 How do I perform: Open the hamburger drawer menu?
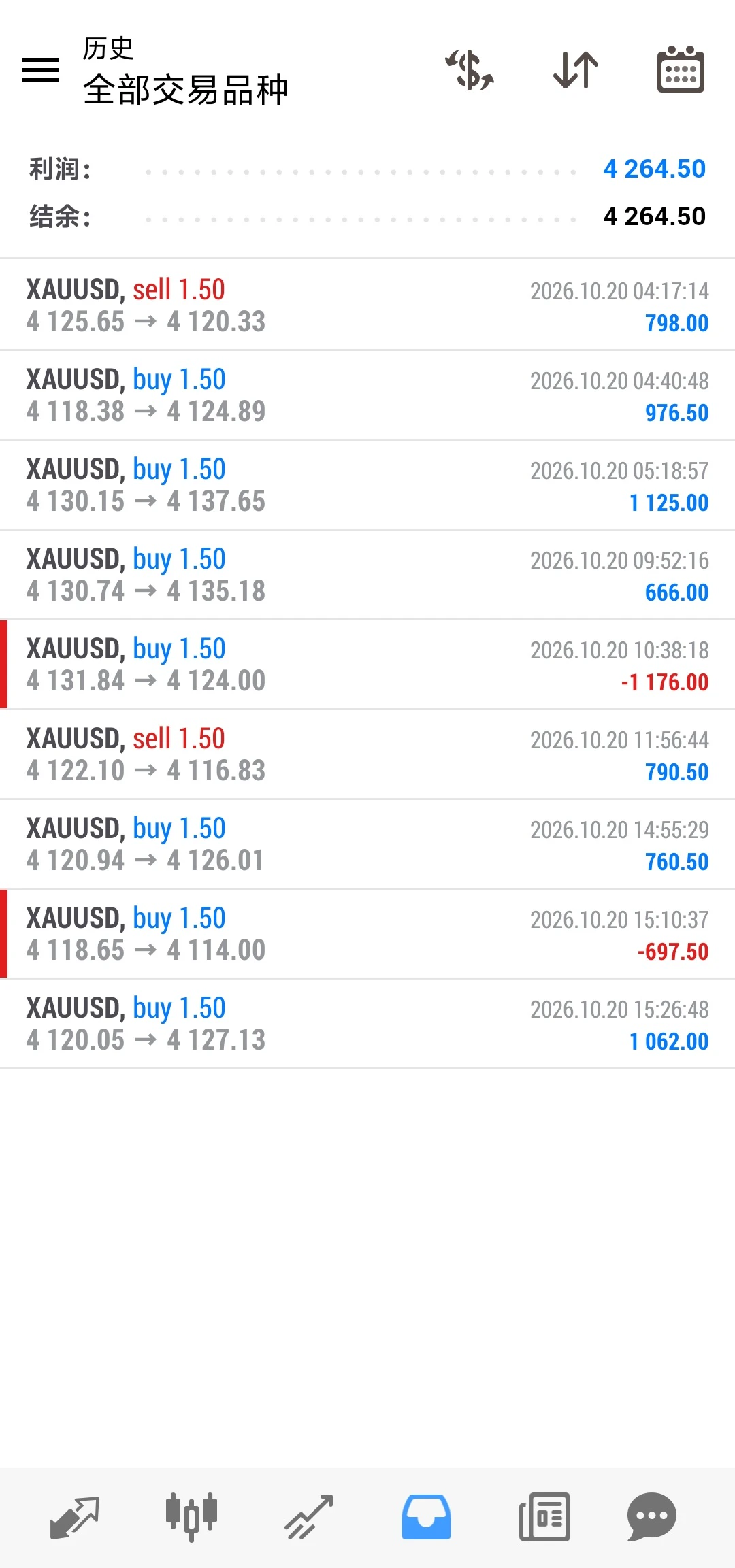[41, 70]
